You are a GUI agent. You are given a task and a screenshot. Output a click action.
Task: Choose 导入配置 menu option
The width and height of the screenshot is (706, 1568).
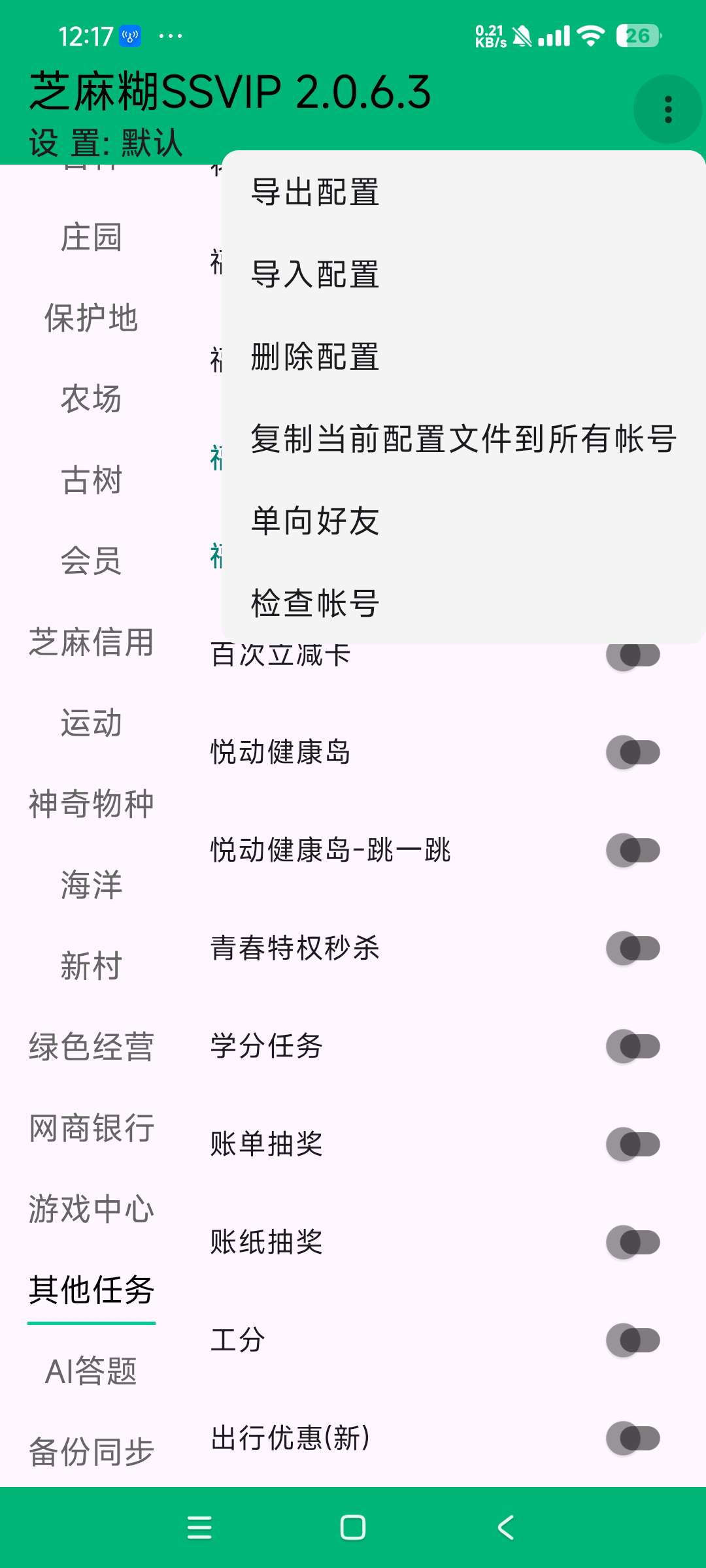point(315,274)
